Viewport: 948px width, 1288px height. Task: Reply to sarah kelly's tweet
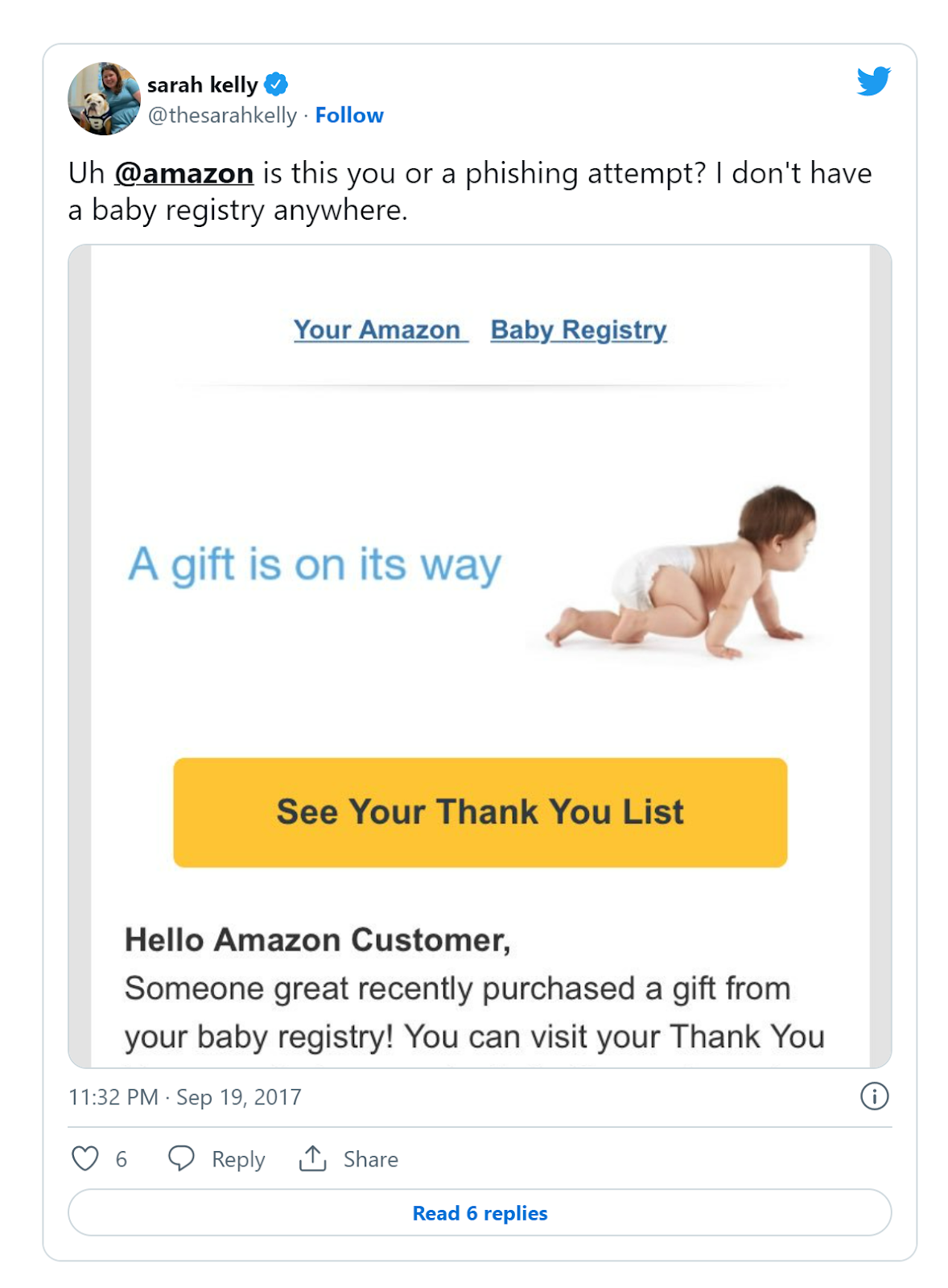tap(216, 1158)
